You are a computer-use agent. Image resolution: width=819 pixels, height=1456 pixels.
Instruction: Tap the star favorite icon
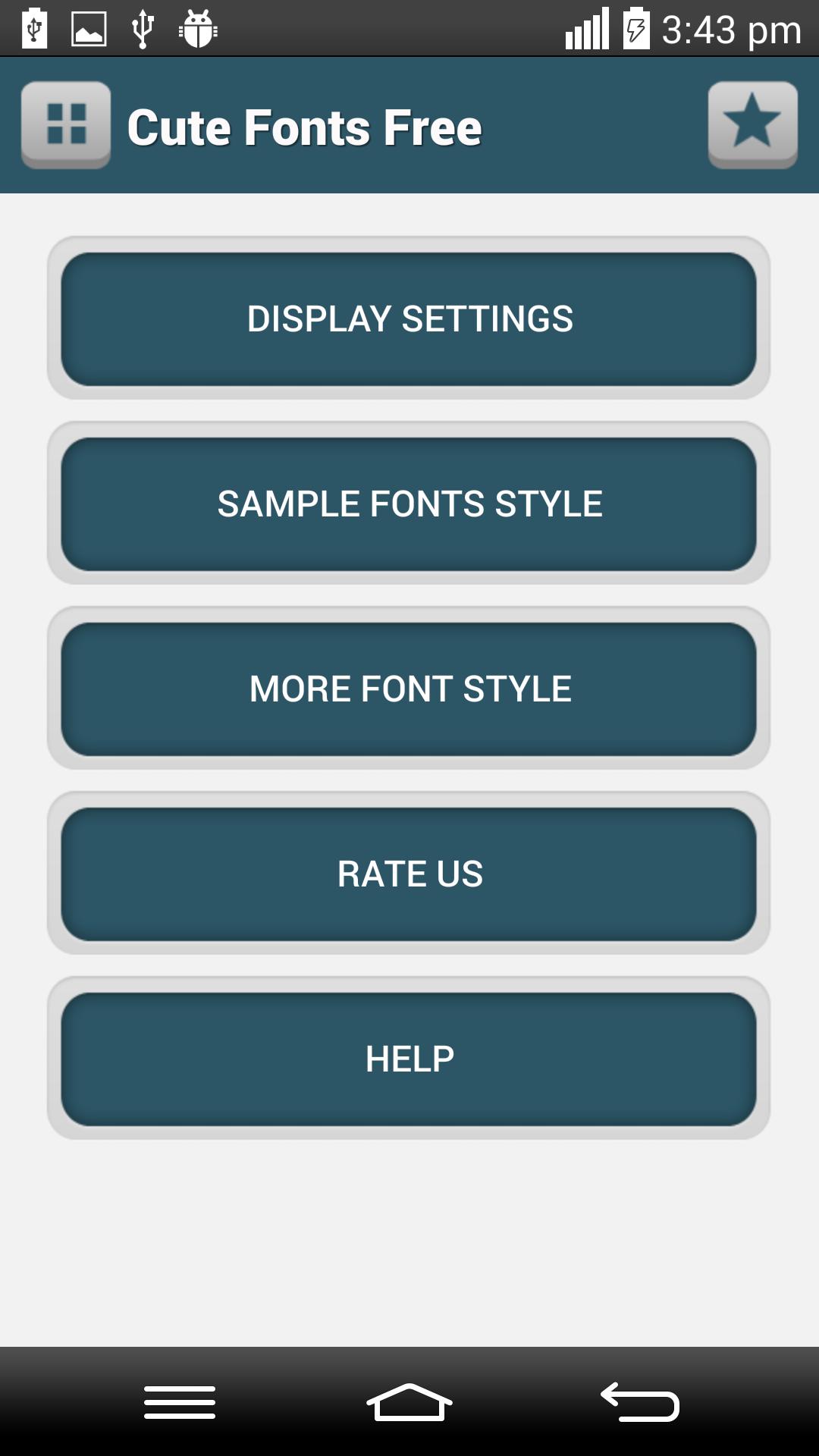click(x=753, y=125)
